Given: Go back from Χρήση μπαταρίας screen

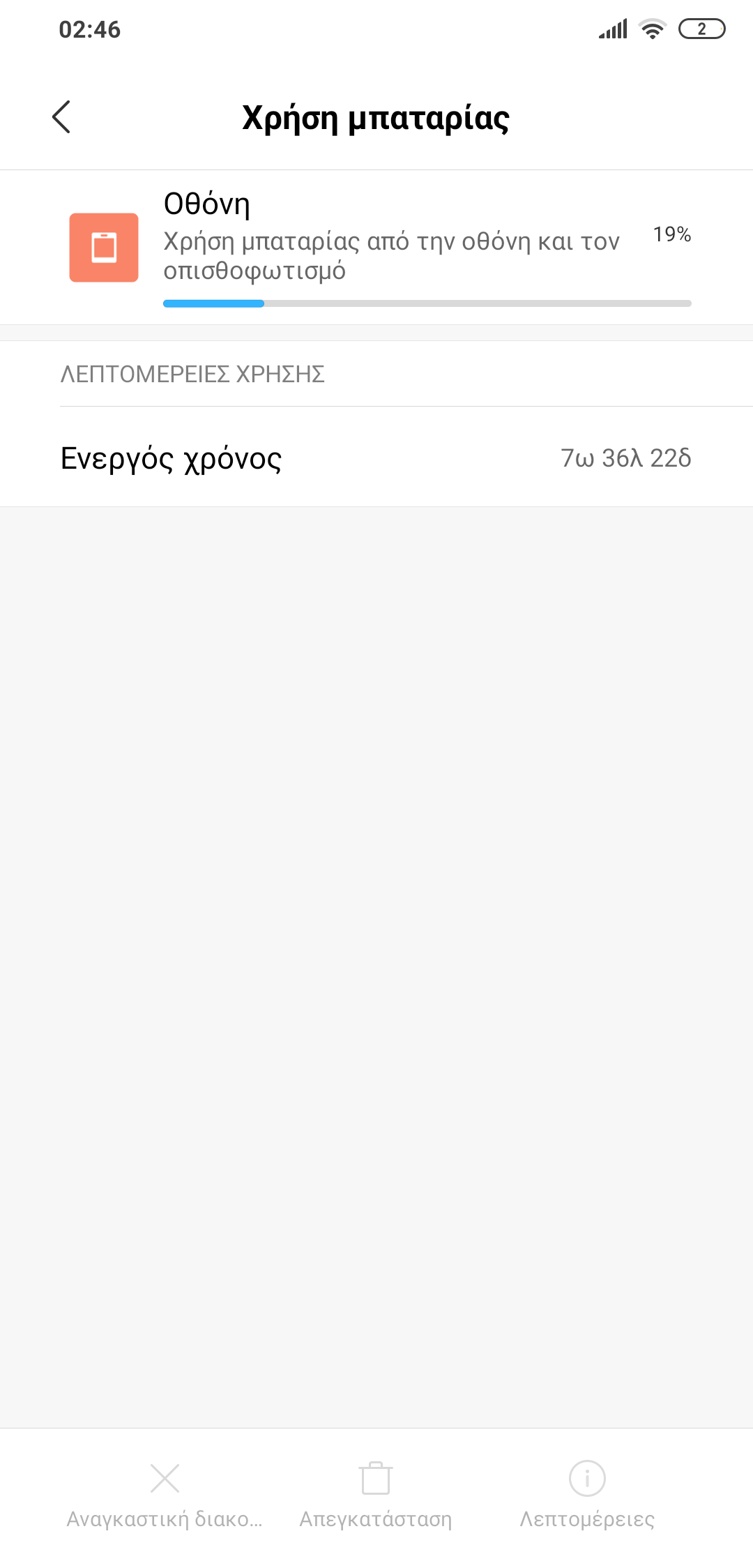Looking at the screenshot, I should point(61,116).
